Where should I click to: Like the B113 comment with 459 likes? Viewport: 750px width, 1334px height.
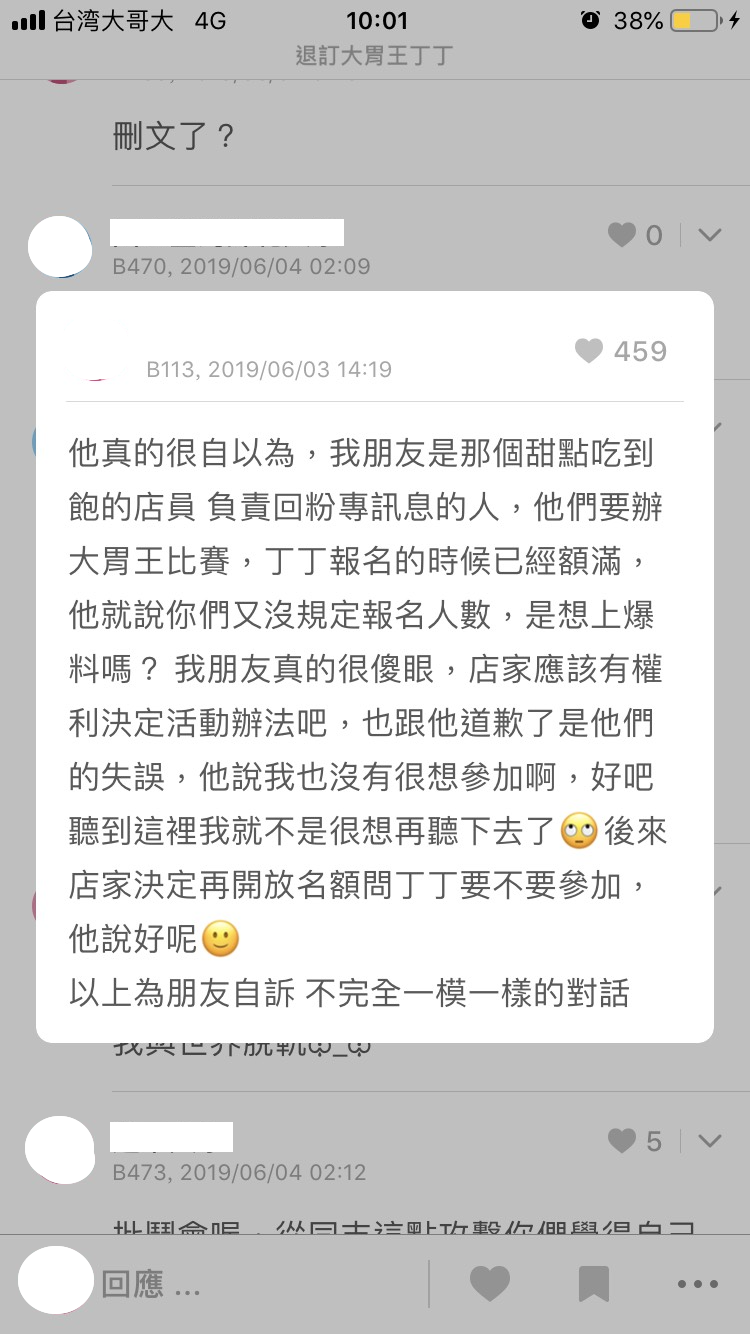tap(589, 351)
